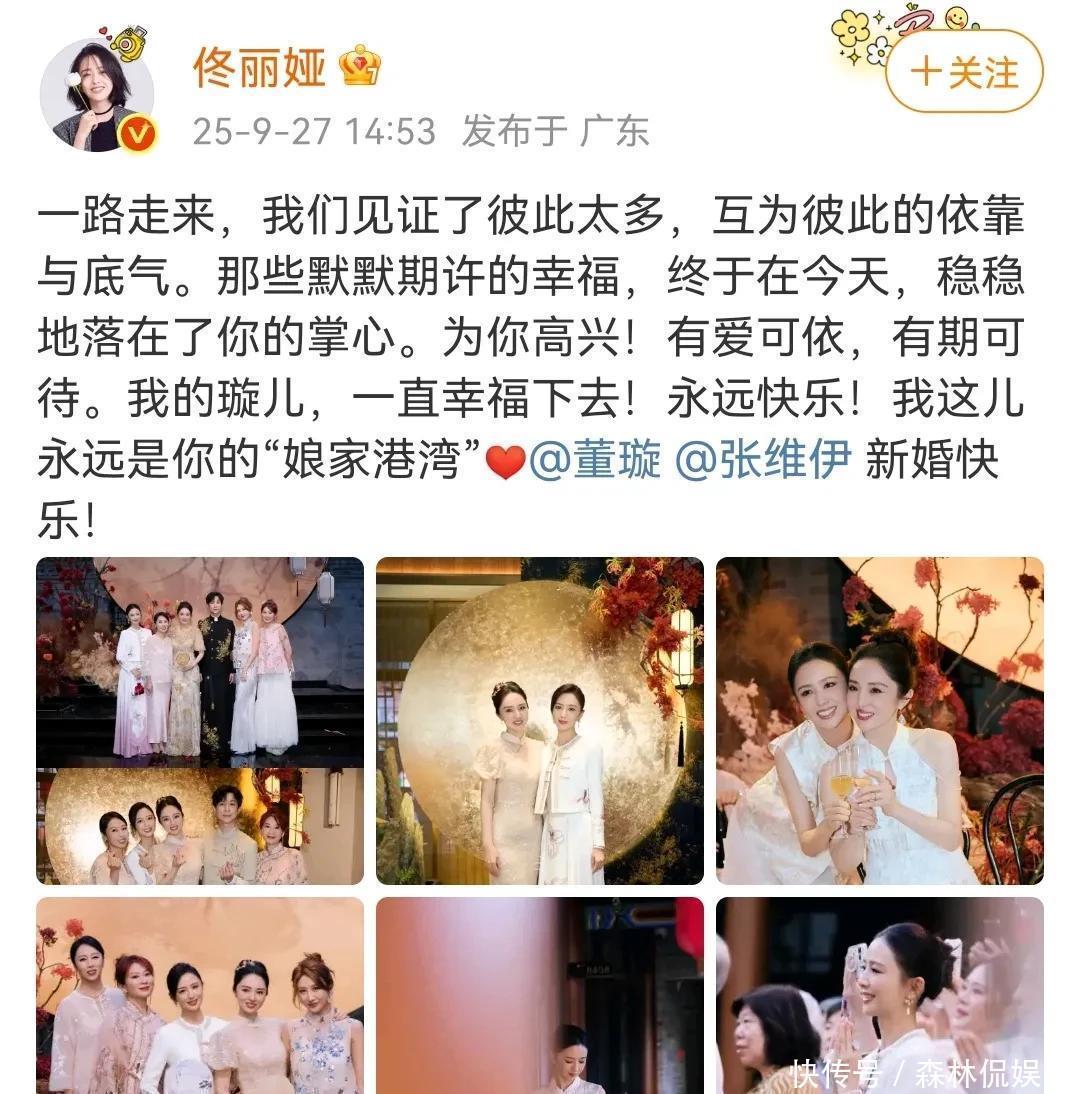Screen dimensions: 1080x1094
Task: Open the photo with the golden moon backdrop
Action: (x=539, y=720)
